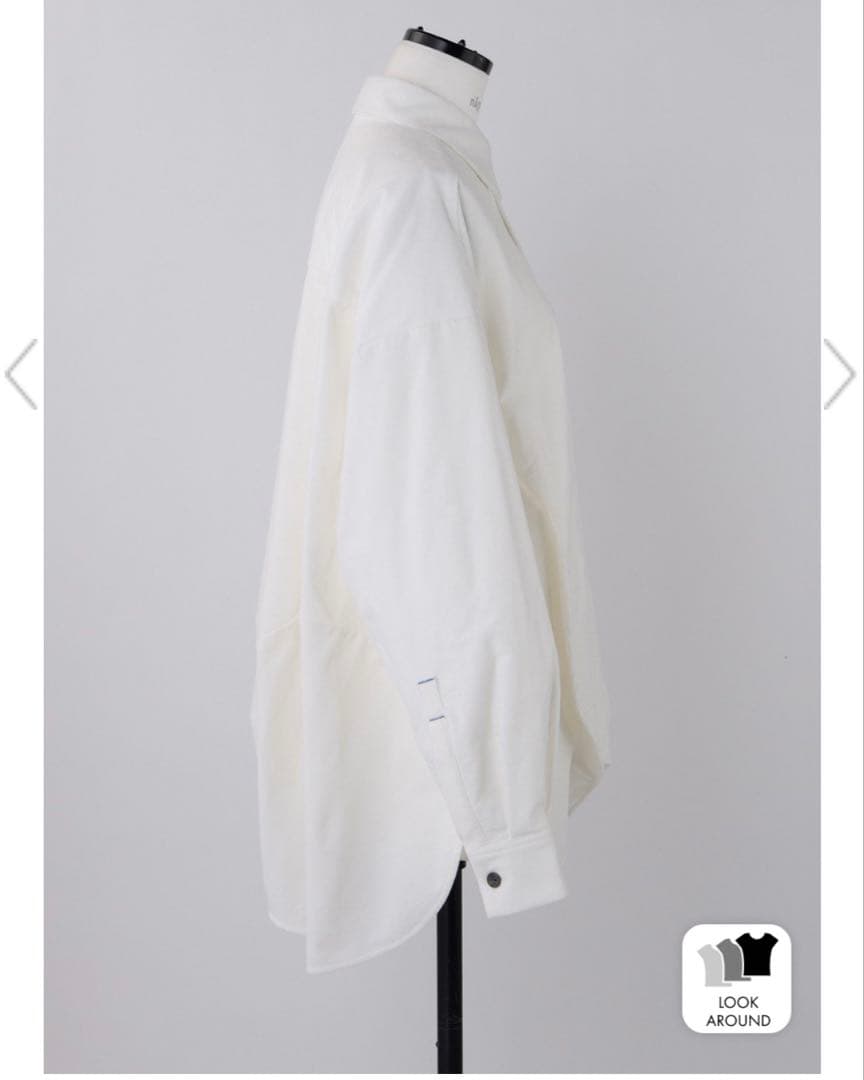Click the shirt collar area
This screenshot has height=1080, width=864.
[420, 120]
